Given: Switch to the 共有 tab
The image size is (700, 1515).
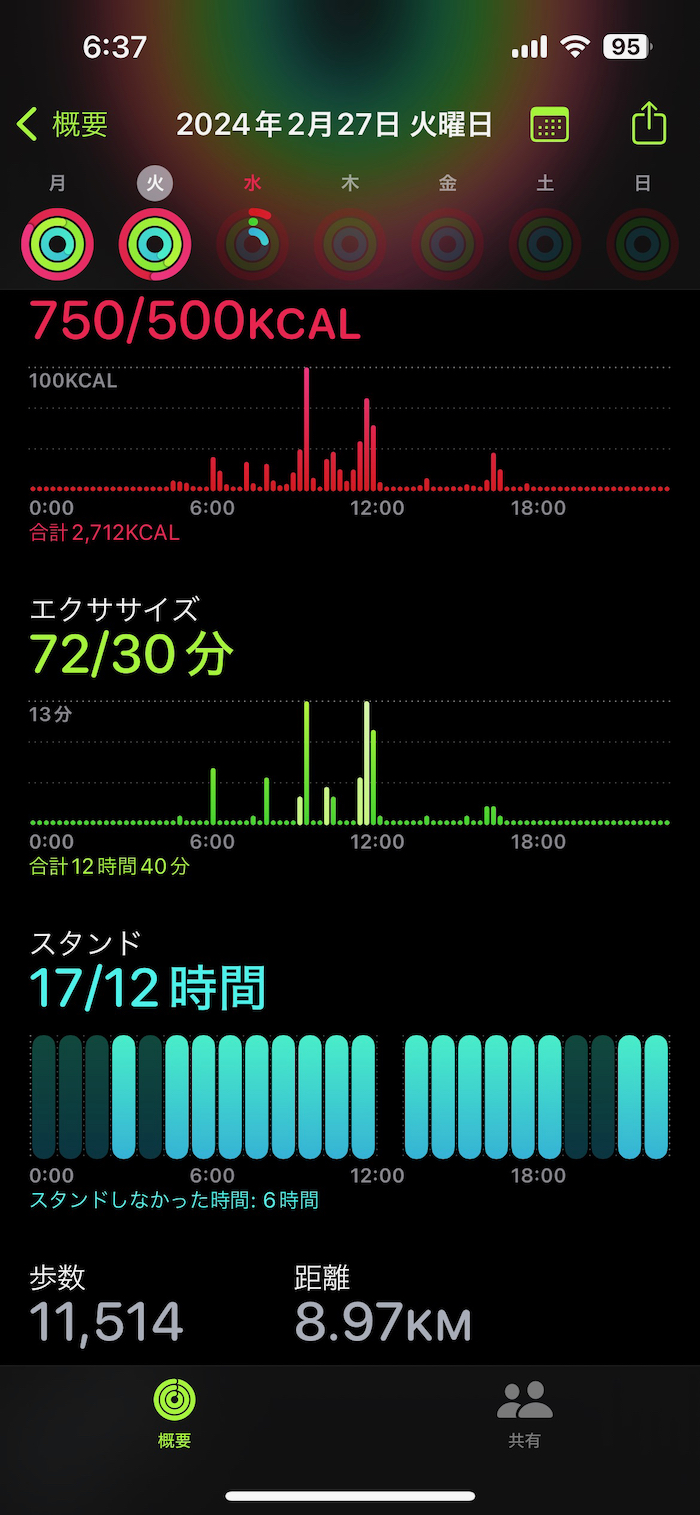Looking at the screenshot, I should point(525,1412).
